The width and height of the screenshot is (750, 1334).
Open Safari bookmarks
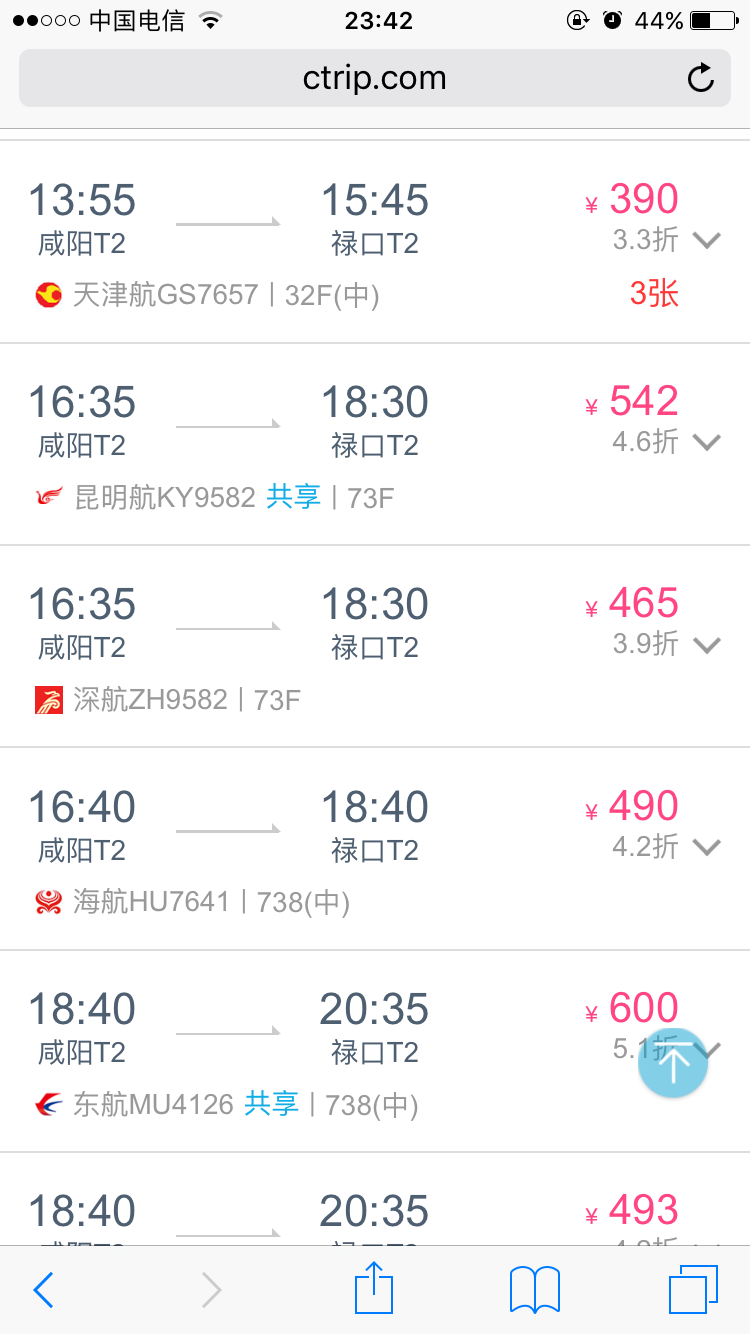(534, 1289)
